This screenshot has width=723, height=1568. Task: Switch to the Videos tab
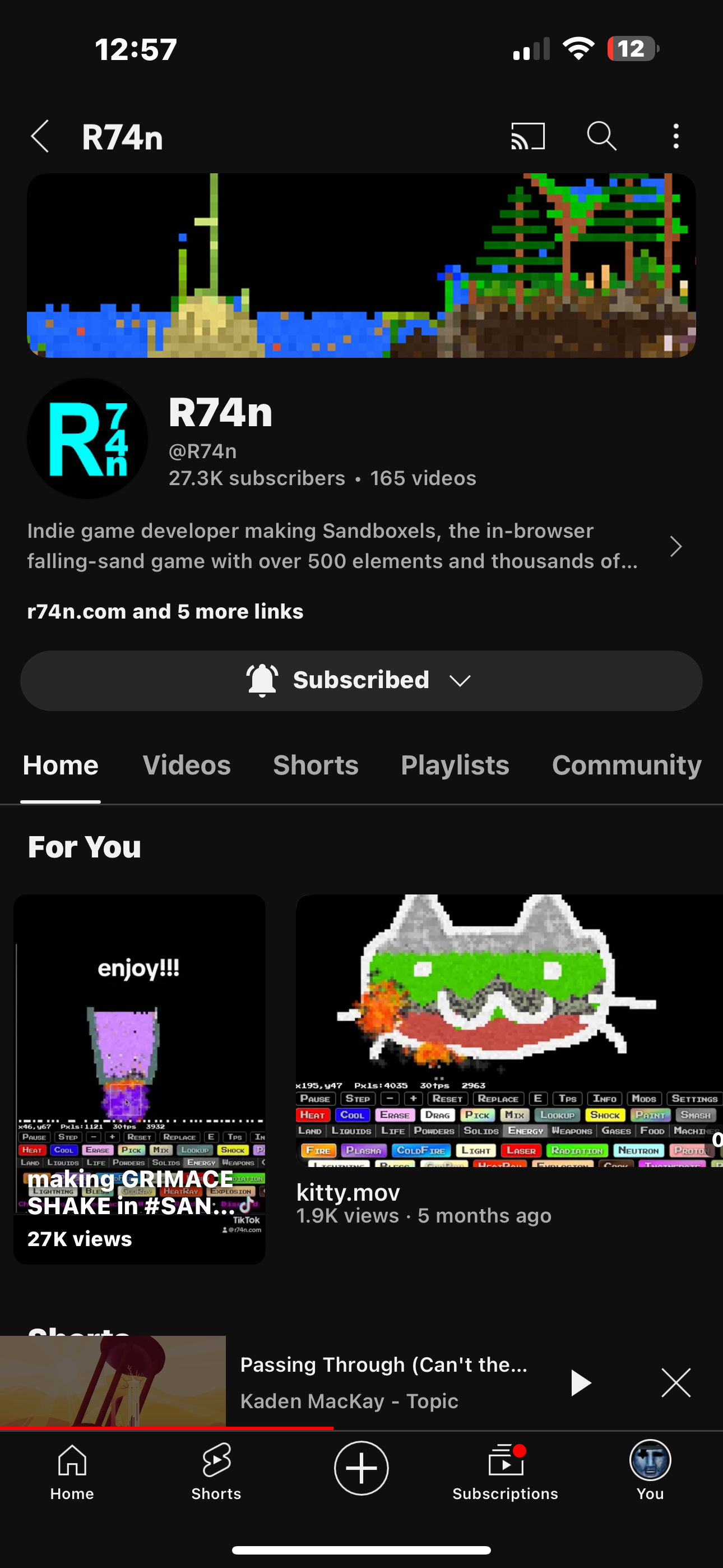pyautogui.click(x=186, y=765)
